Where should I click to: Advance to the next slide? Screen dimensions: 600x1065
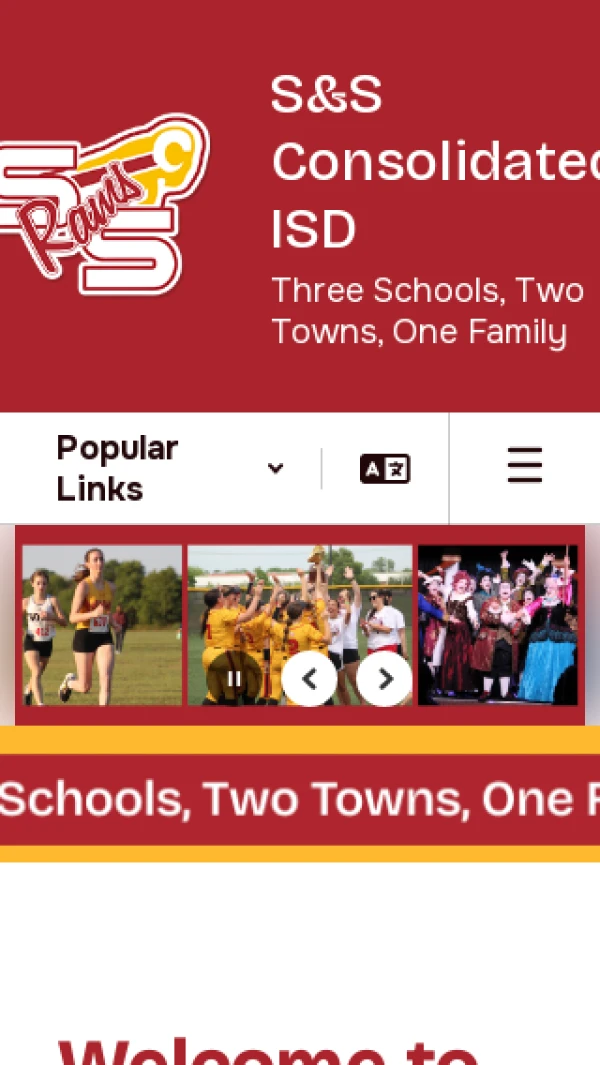(384, 679)
